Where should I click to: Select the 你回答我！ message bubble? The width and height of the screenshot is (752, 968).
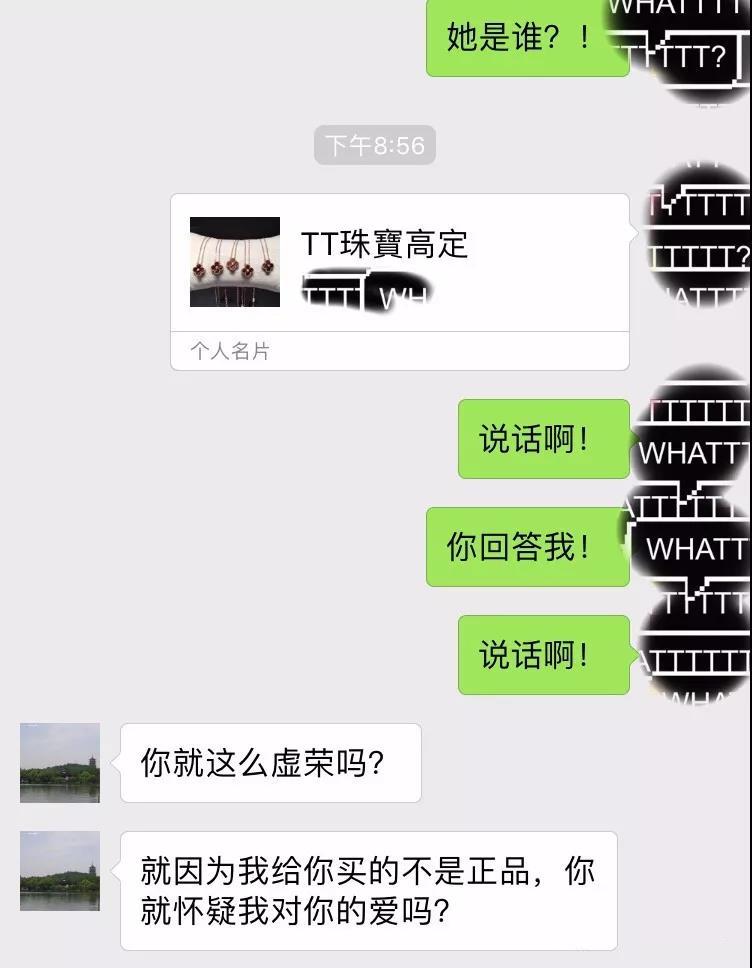tap(527, 547)
